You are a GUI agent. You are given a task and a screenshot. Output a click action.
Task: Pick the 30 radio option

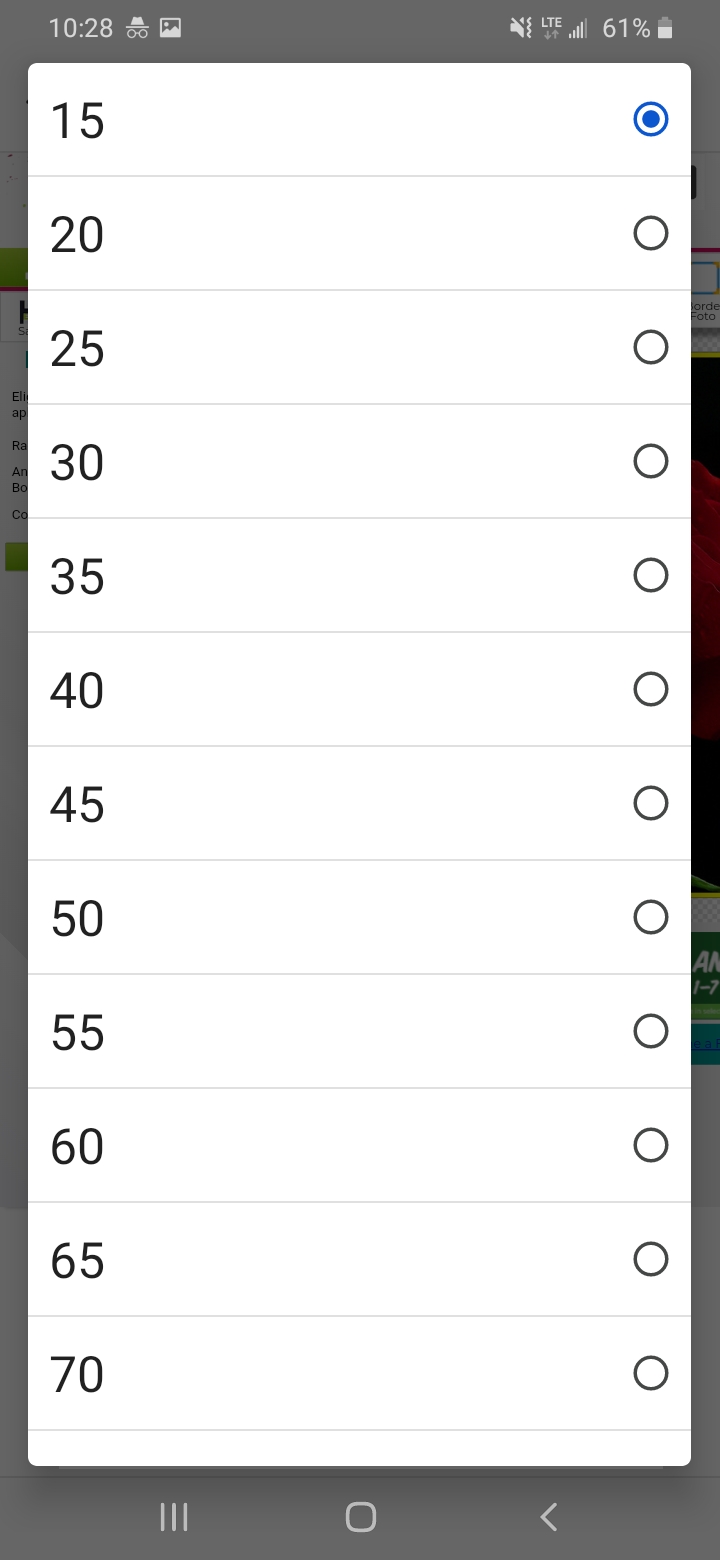point(359,462)
